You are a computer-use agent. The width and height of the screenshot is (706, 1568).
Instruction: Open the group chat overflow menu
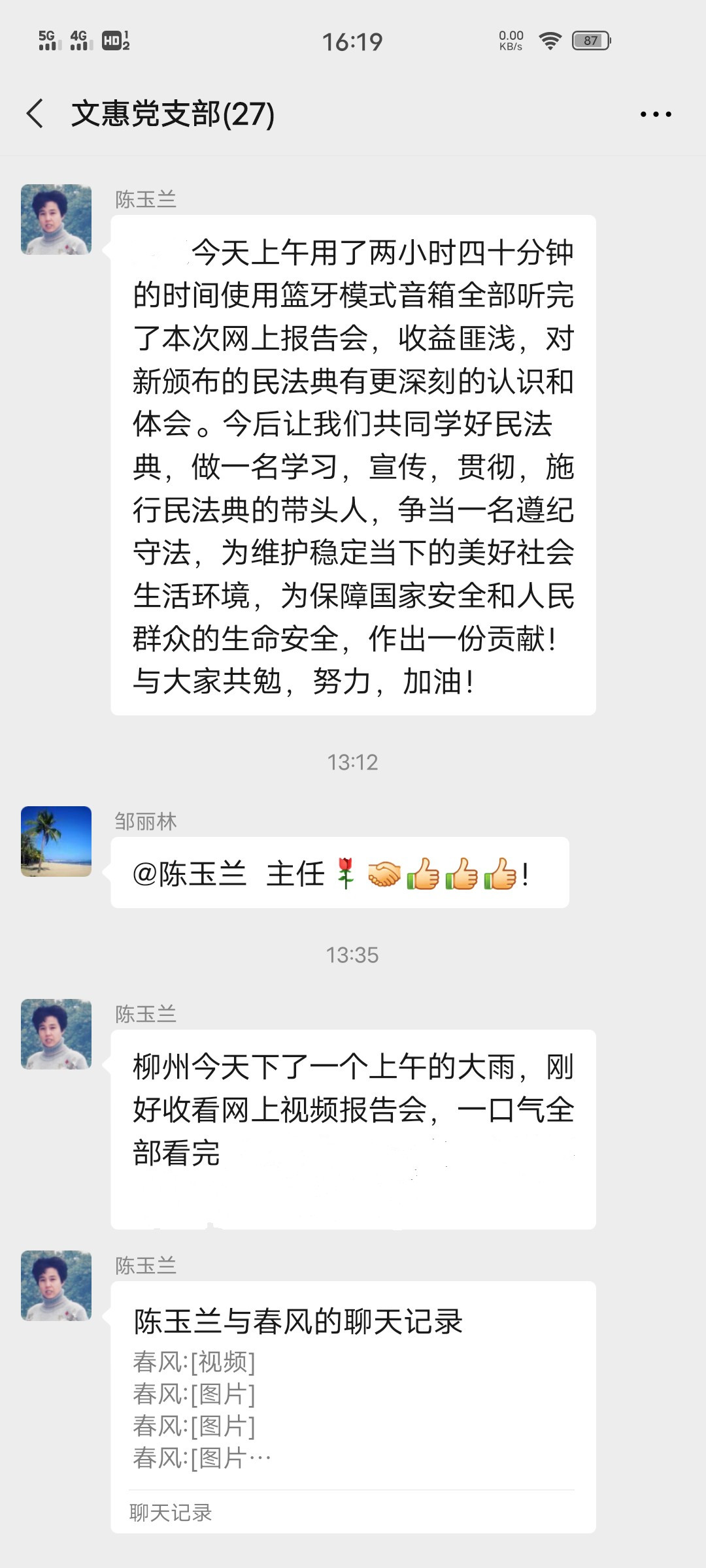(655, 114)
